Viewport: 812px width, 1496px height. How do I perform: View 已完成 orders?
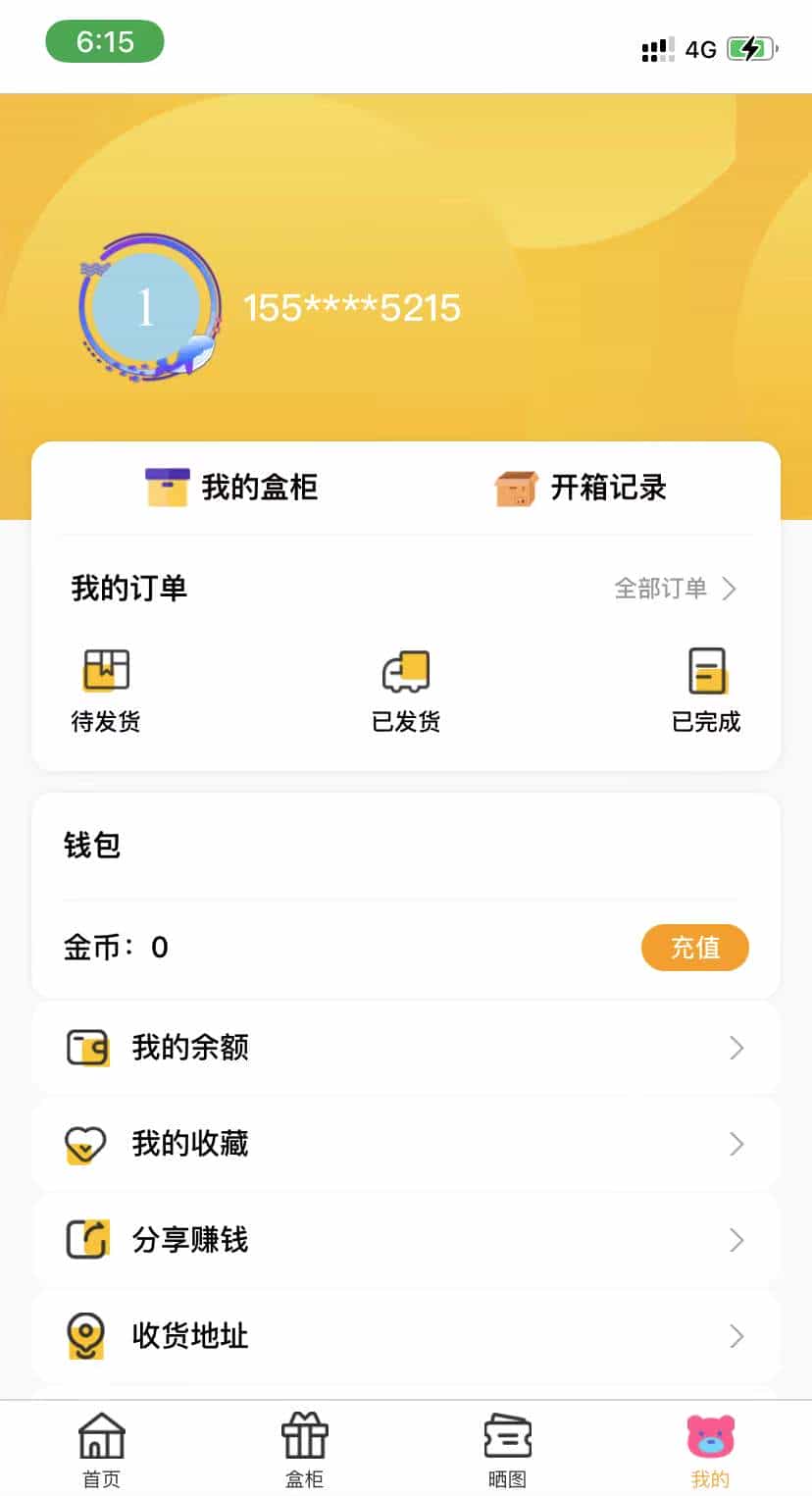point(706,692)
